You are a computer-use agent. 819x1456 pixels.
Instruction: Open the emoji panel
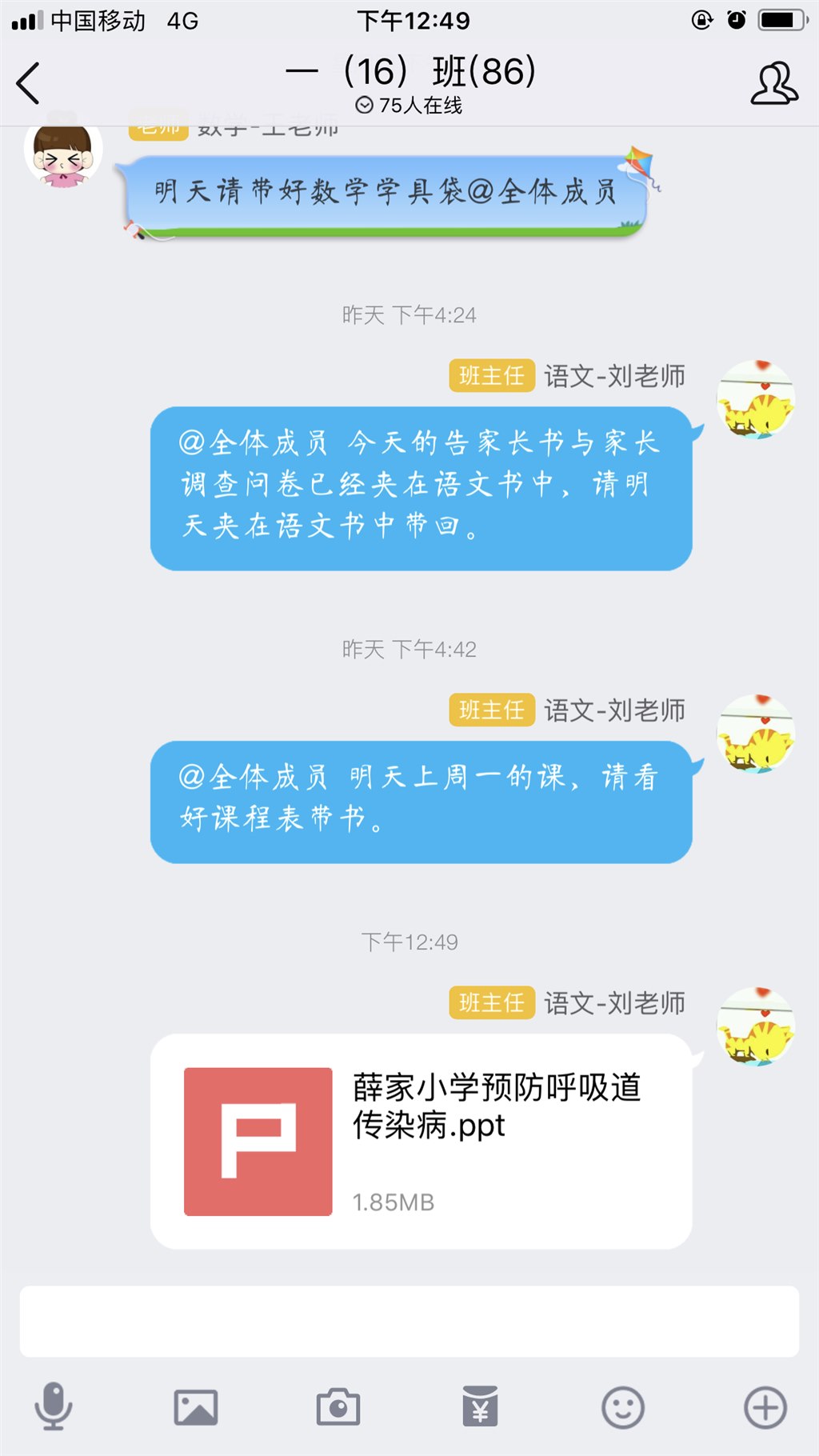point(622,1407)
